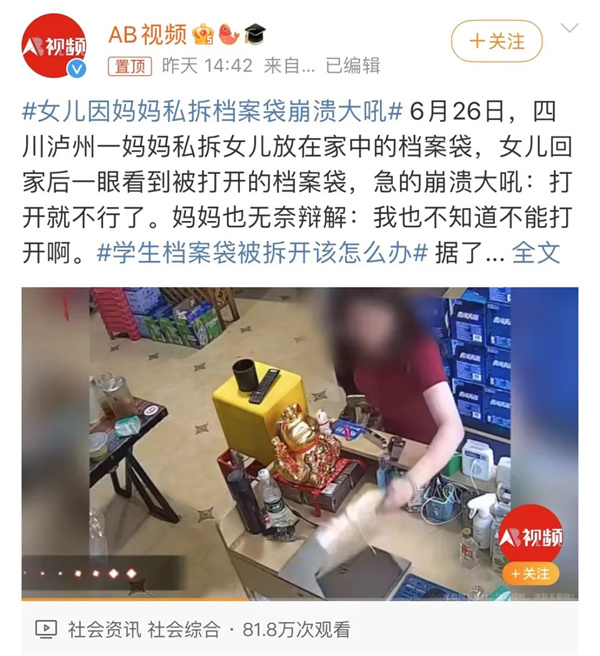
Task: Follow the AB视频 account with 关注 button
Action: coord(497,41)
